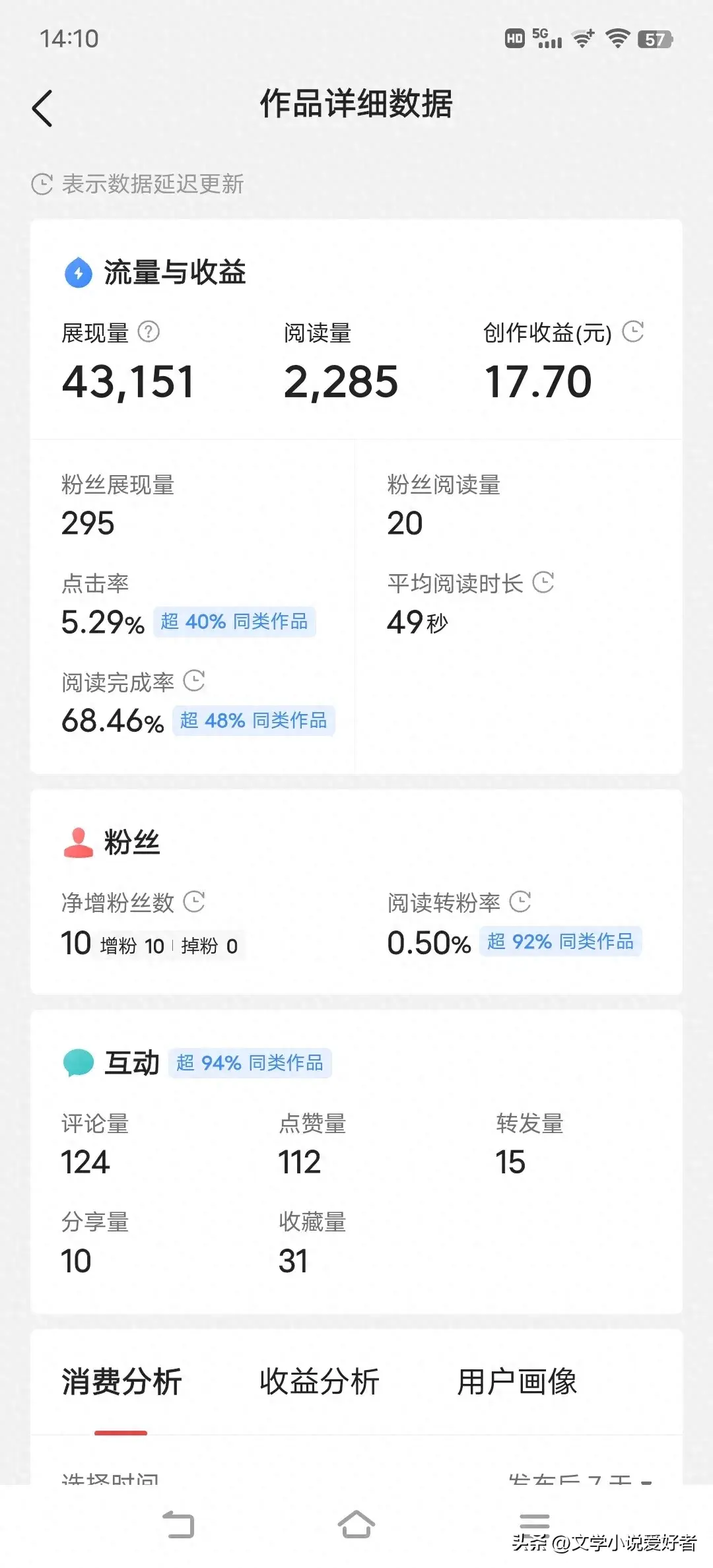Switch to the 用户画像 tab

pyautogui.click(x=517, y=1382)
